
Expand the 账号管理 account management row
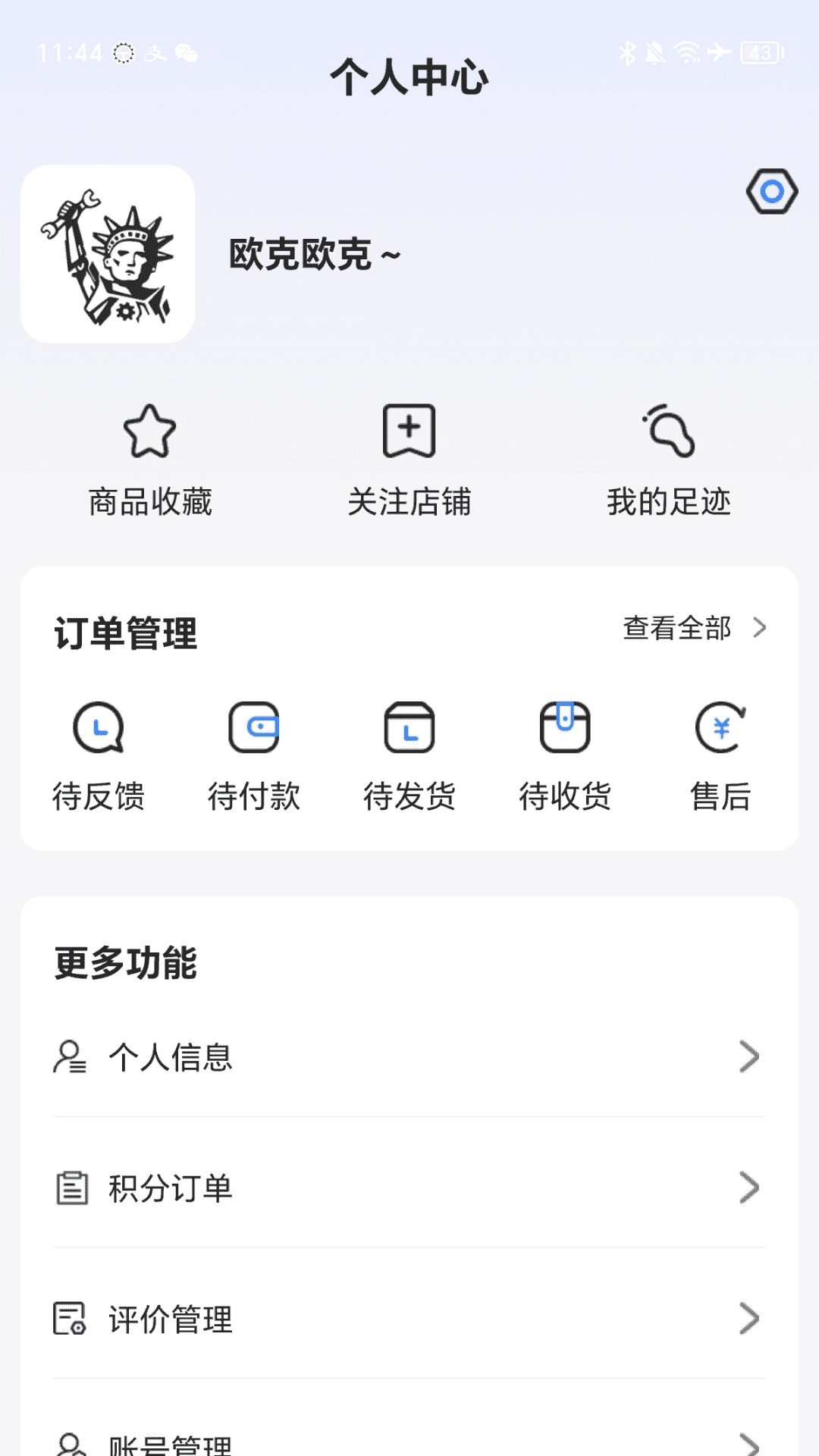point(749,1445)
